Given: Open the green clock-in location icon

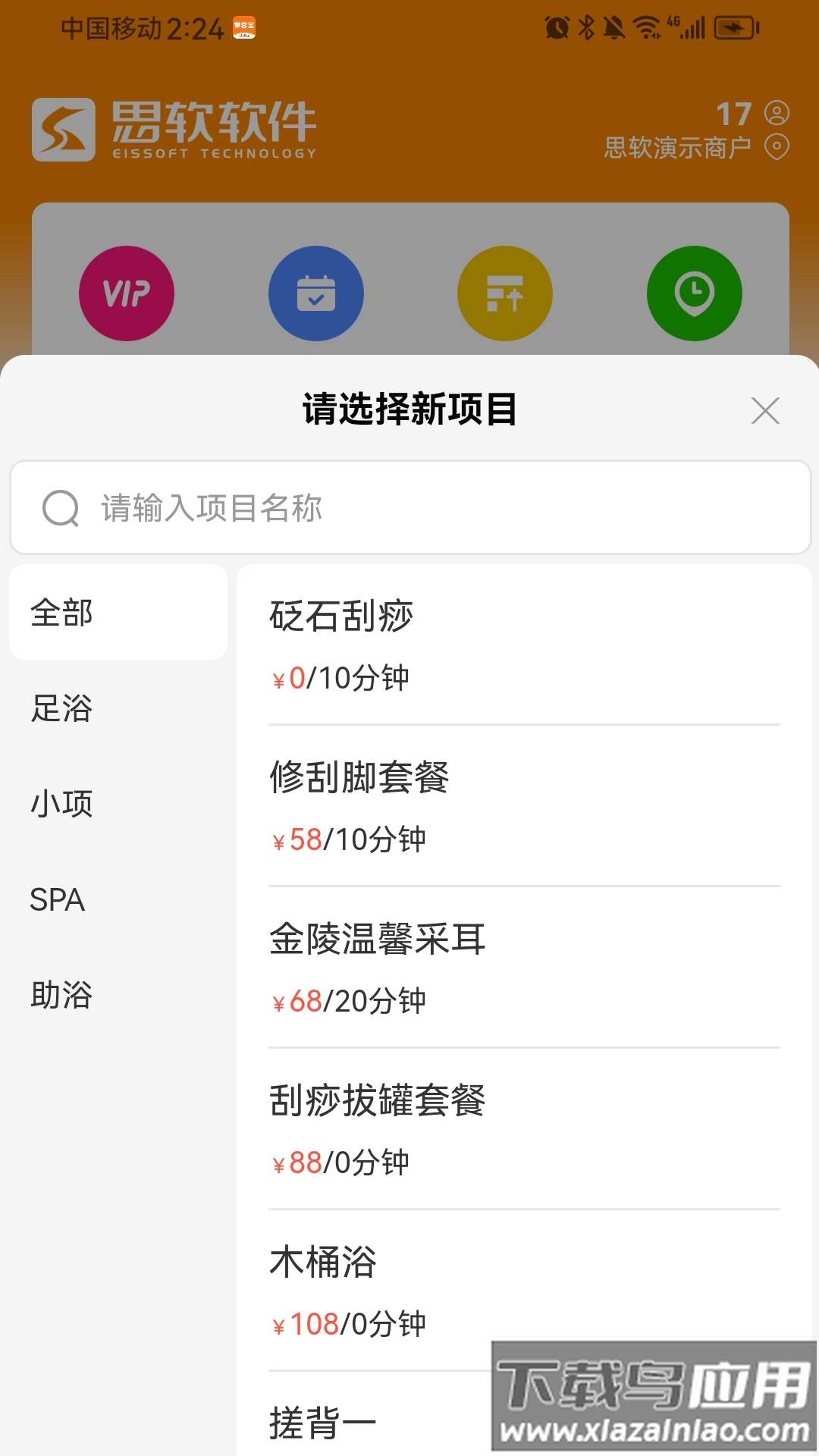Looking at the screenshot, I should coord(693,293).
